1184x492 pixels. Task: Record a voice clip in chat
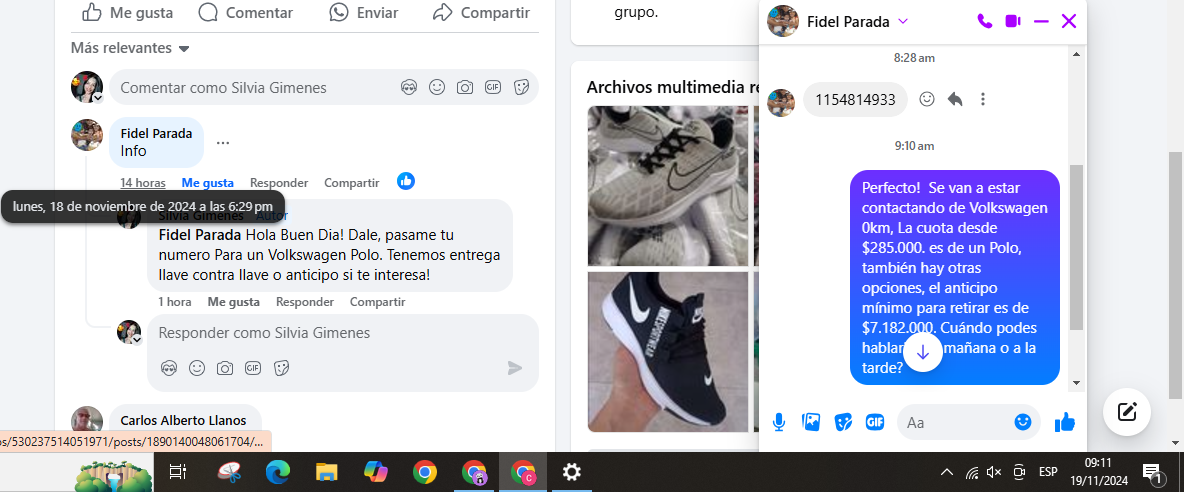tap(779, 422)
